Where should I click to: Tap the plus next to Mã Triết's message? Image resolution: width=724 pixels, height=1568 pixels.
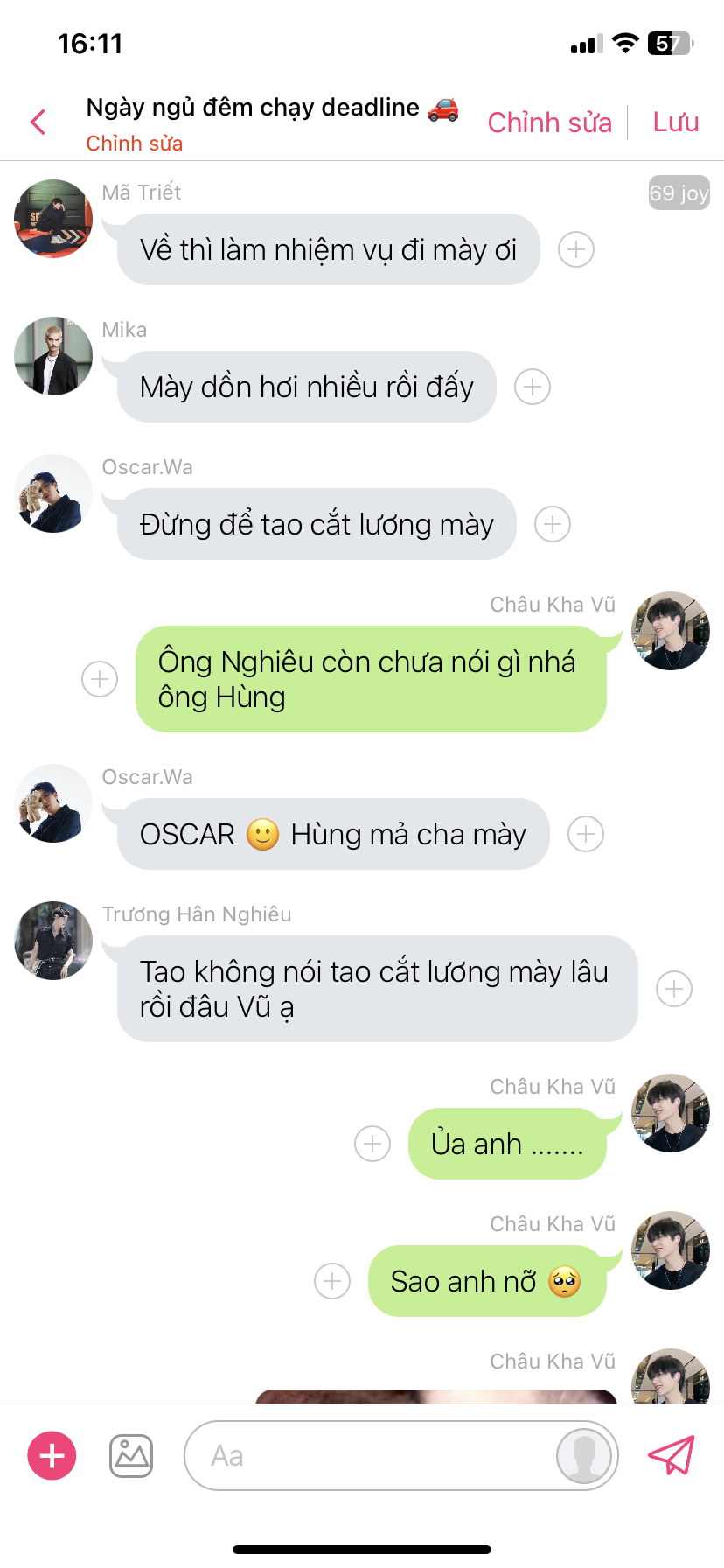tap(576, 249)
